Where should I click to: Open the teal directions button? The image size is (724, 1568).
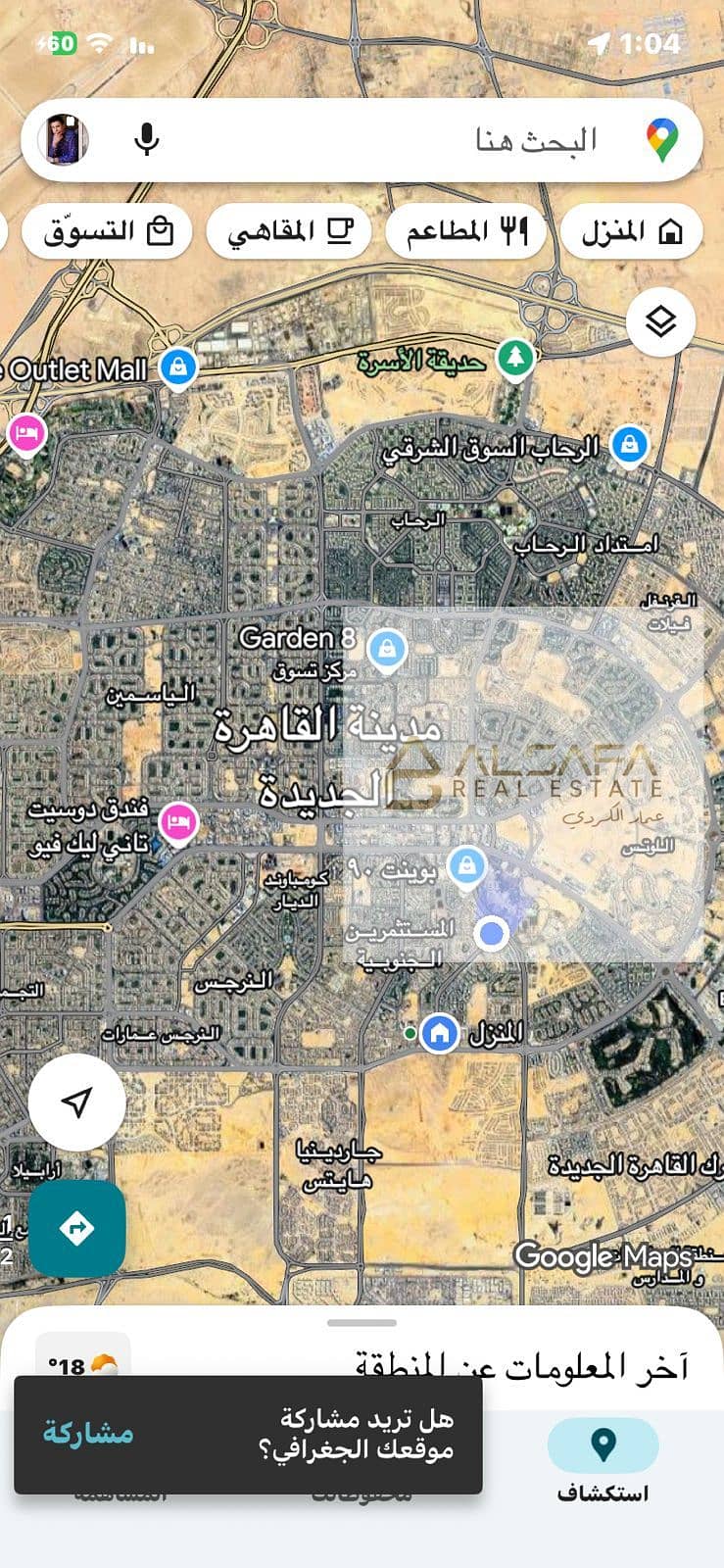click(76, 1228)
